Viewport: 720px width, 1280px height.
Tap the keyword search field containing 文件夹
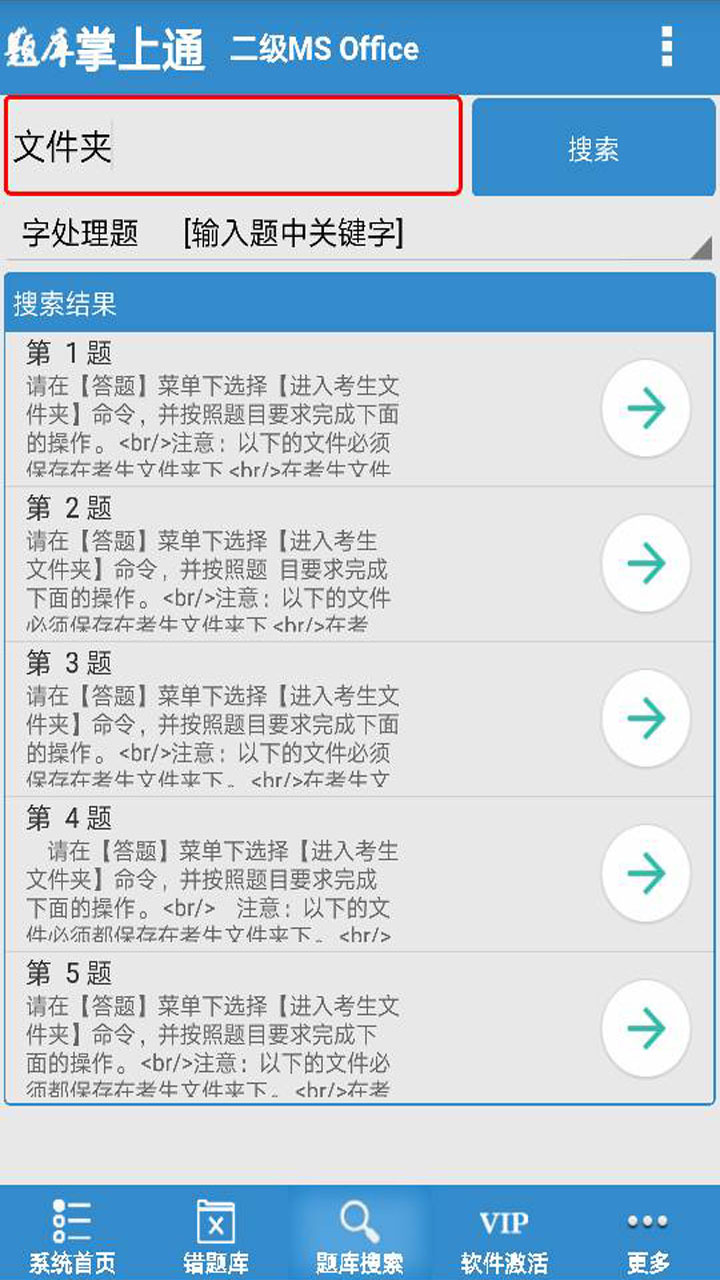tap(233, 146)
